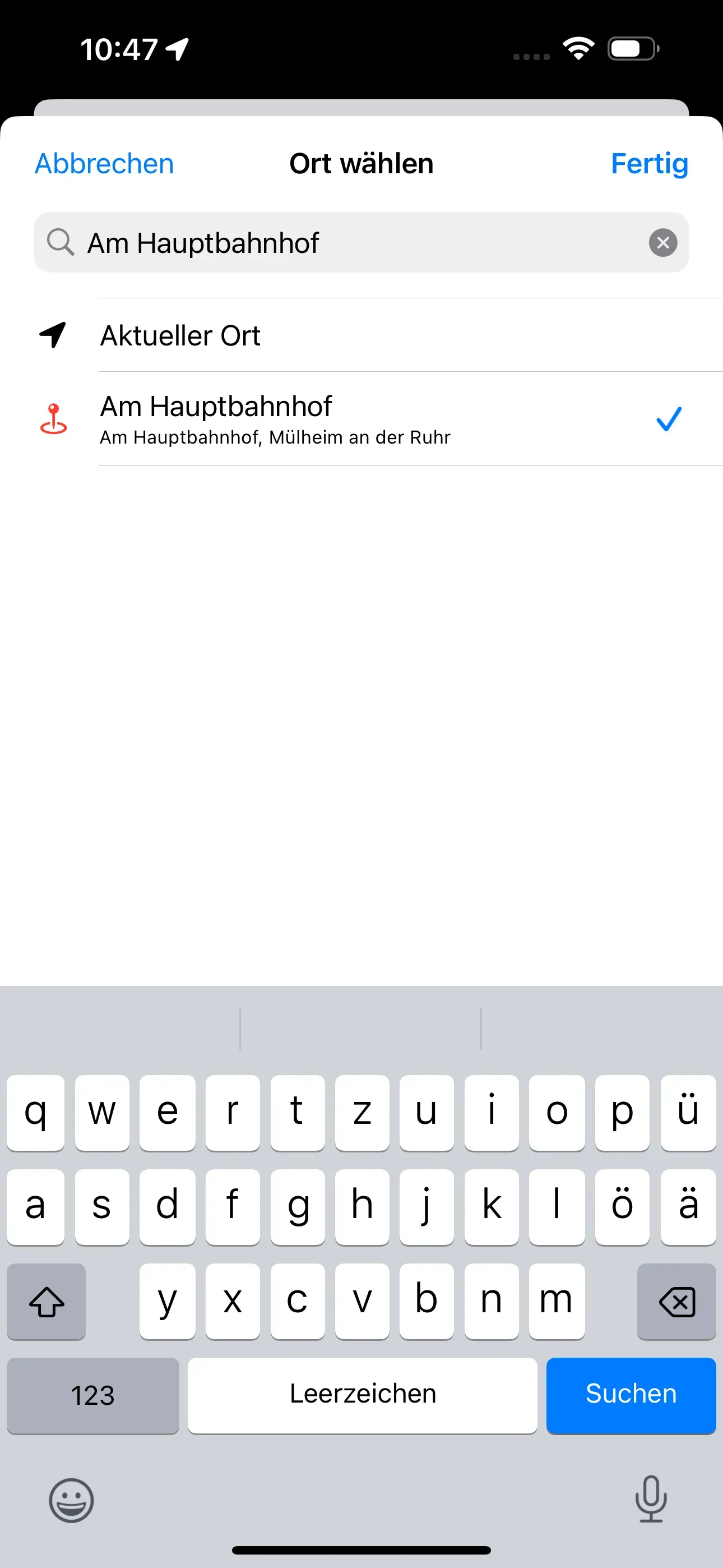Start dictation with the microphone
The height and width of the screenshot is (1568, 723).
(651, 1498)
